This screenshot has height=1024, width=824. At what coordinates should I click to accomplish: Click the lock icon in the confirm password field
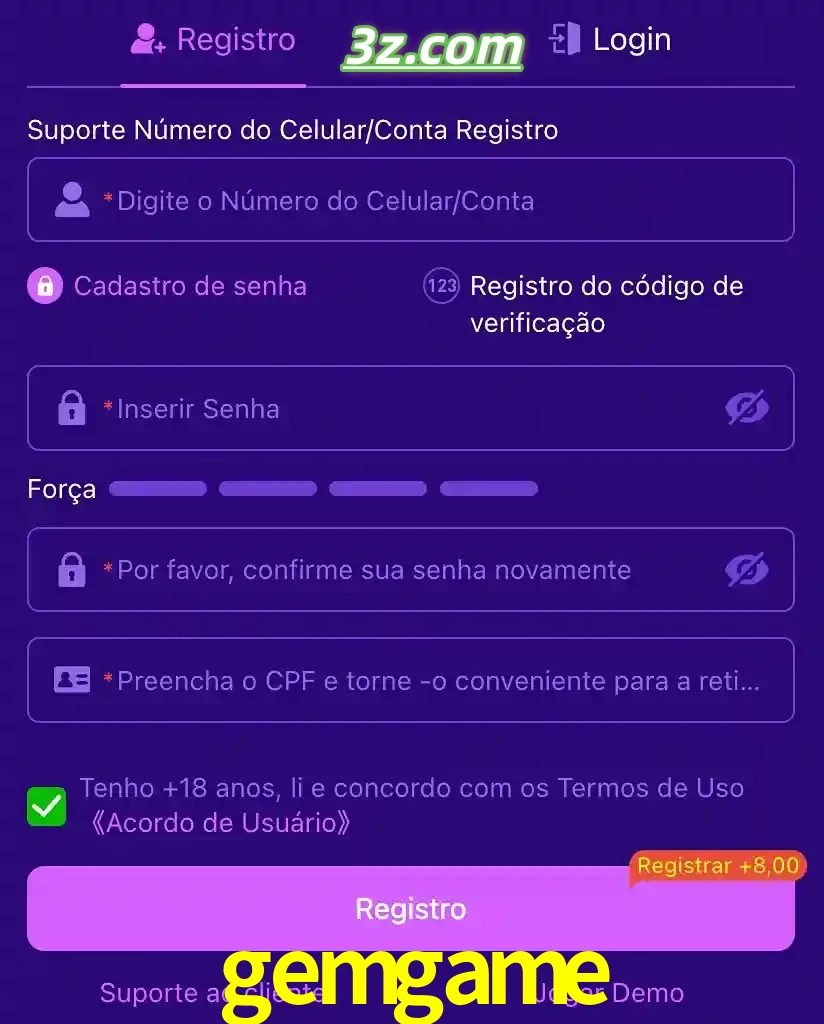coord(70,570)
